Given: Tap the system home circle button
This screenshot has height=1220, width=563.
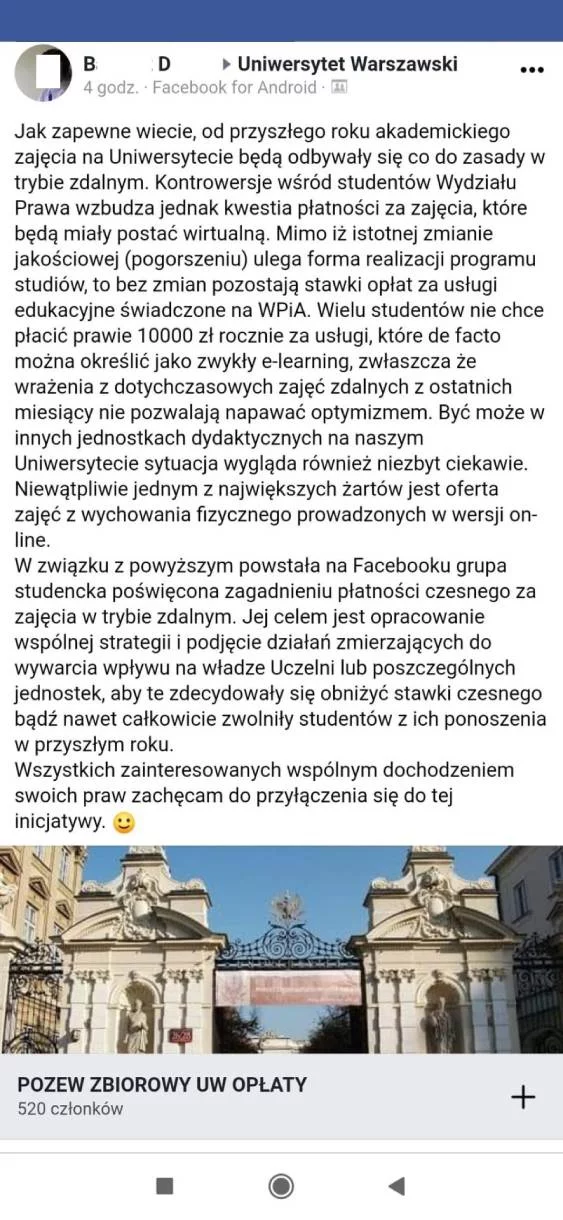Looking at the screenshot, I should pyautogui.click(x=281, y=1186).
